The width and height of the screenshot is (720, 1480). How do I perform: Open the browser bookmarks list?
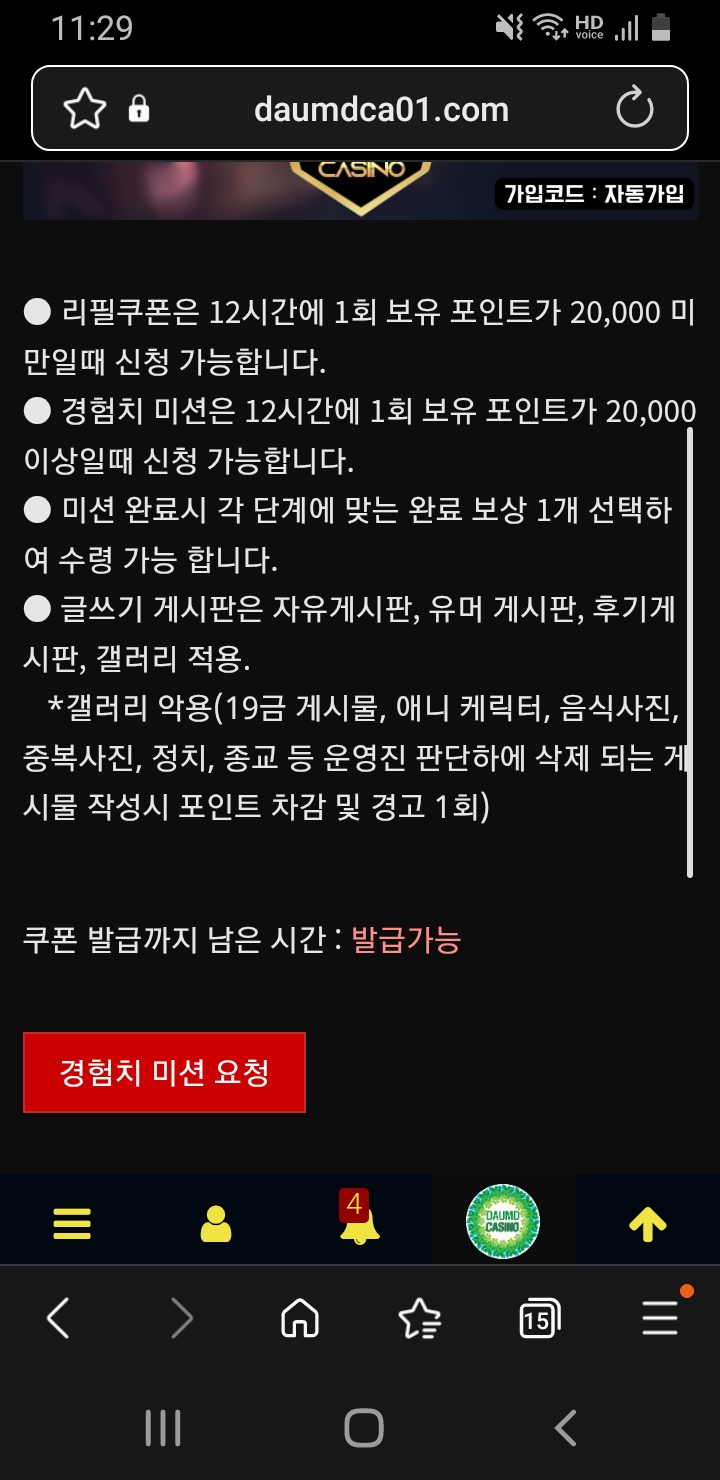pyautogui.click(x=419, y=1320)
